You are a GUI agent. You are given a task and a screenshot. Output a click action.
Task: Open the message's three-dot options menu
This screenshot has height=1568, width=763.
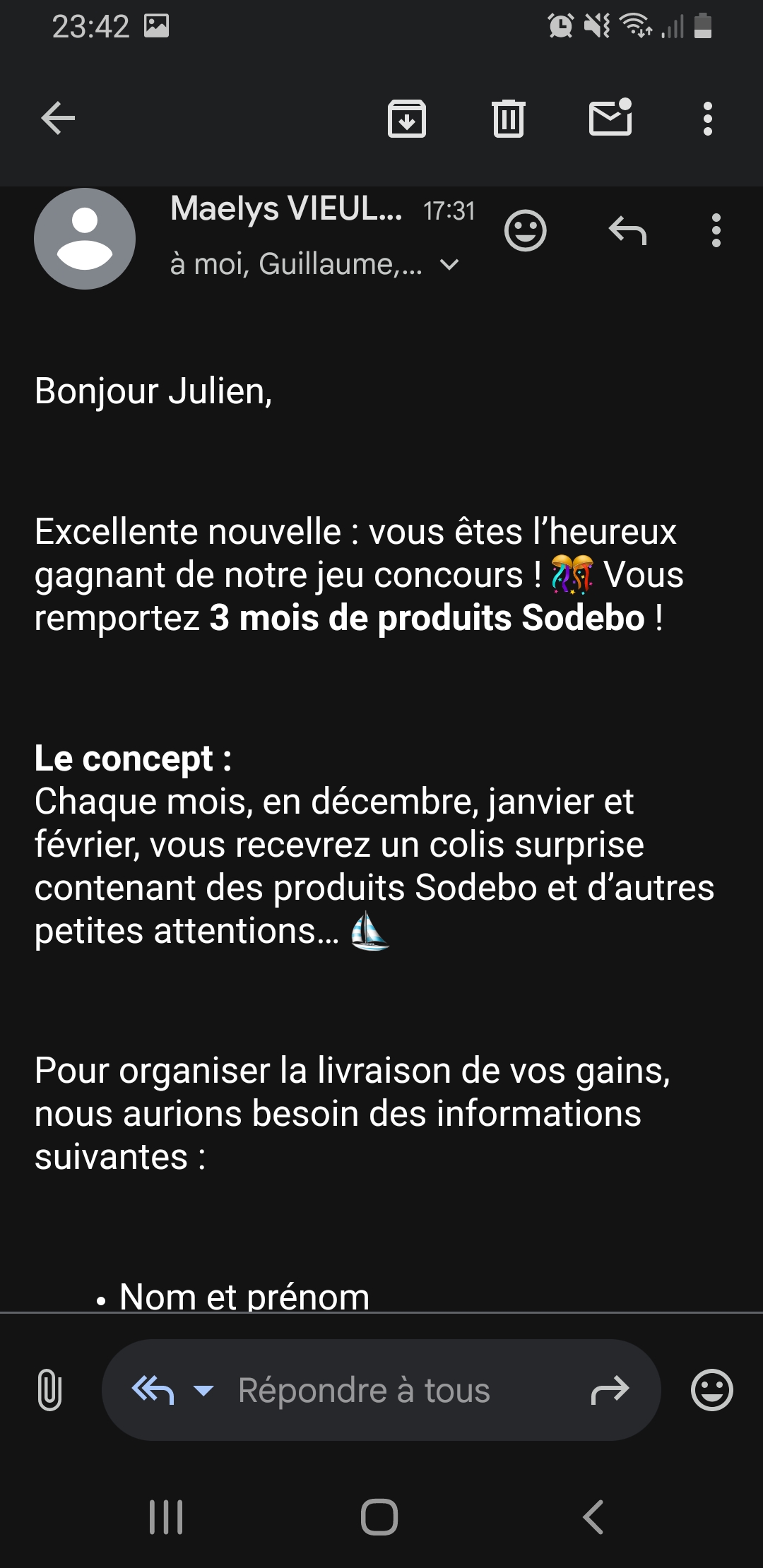[x=716, y=230]
